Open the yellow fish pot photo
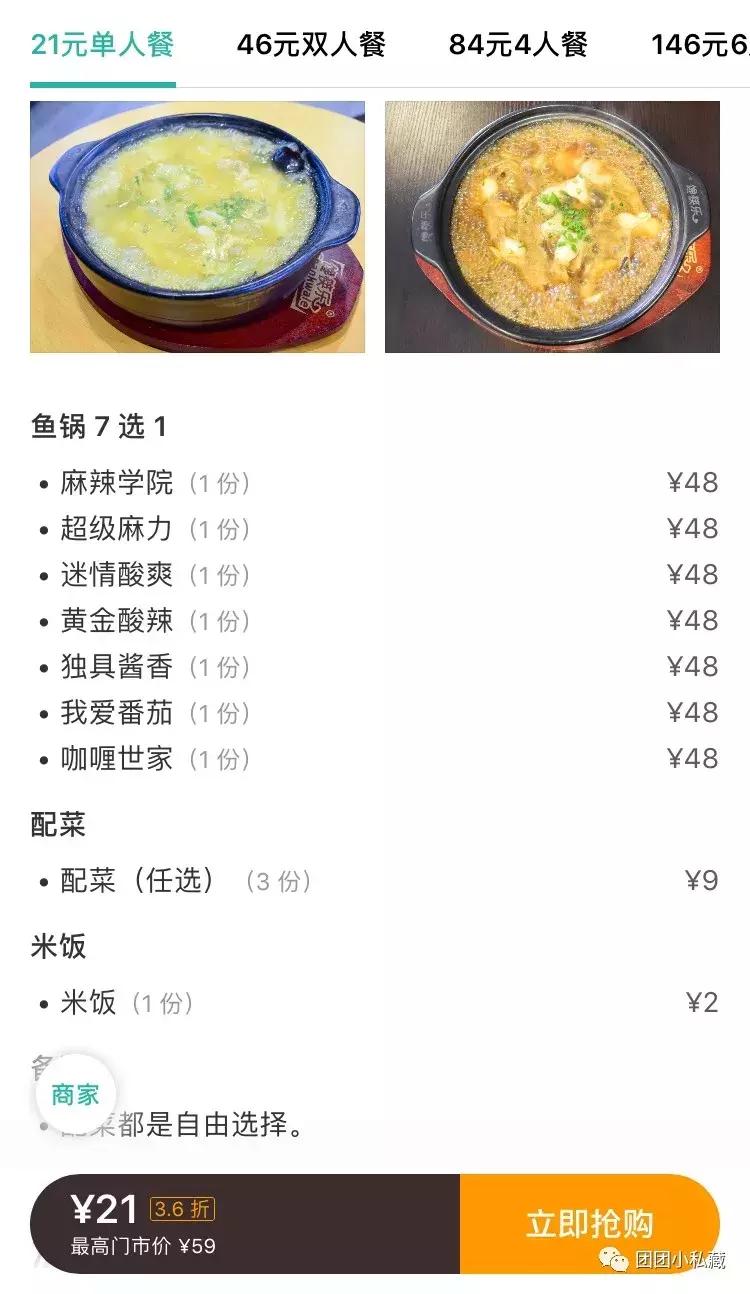Image resolution: width=750 pixels, height=1294 pixels. click(x=198, y=226)
